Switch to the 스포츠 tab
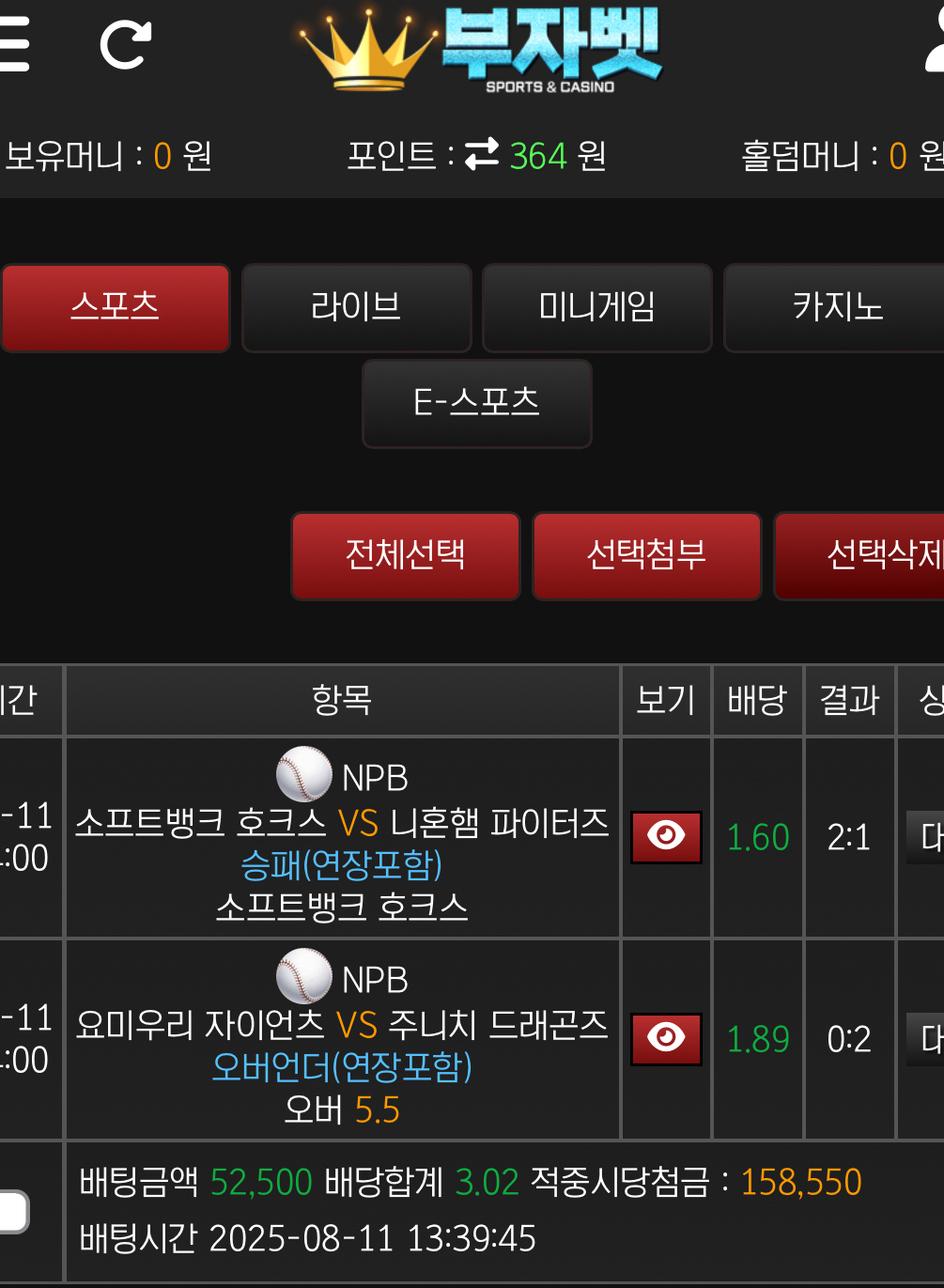This screenshot has height=1288, width=944. (116, 308)
